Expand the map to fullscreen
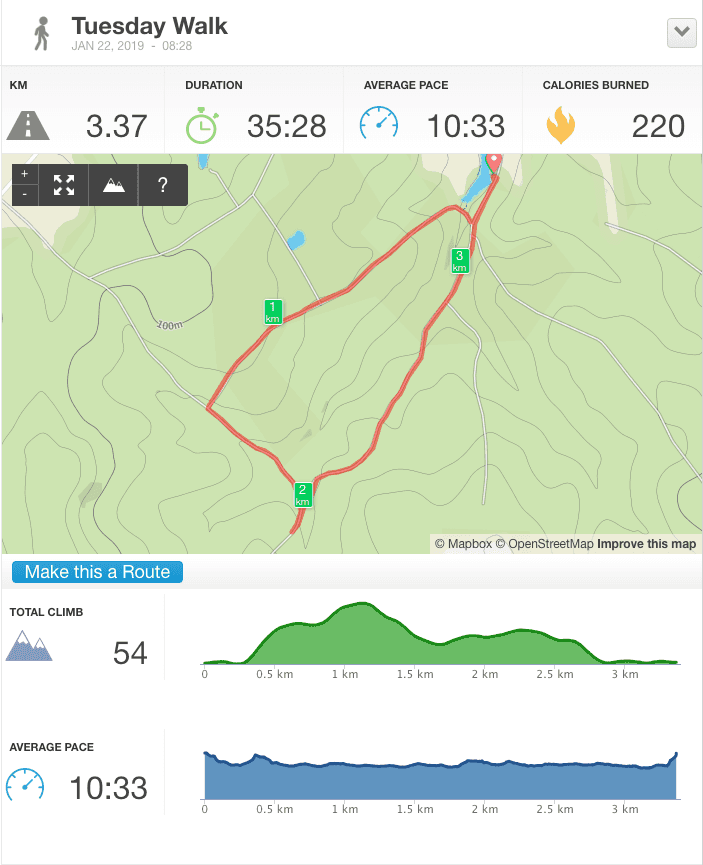Screen dimensions: 703x865 click(64, 184)
